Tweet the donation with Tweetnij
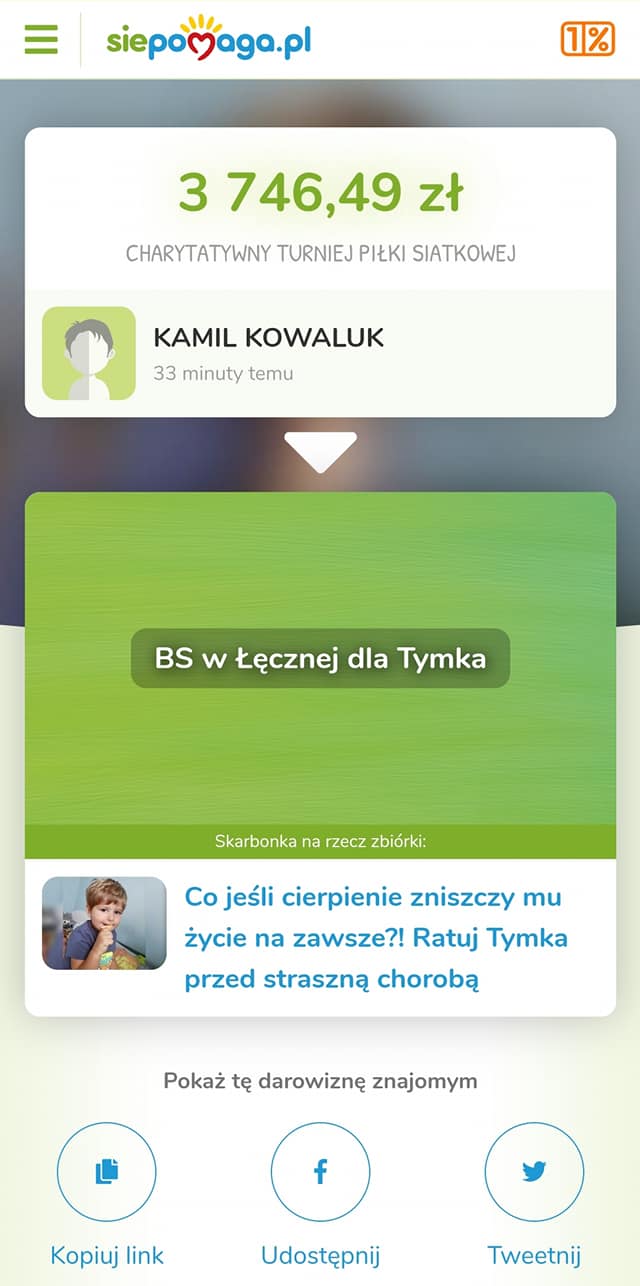This screenshot has width=640, height=1286. pyautogui.click(x=534, y=1172)
